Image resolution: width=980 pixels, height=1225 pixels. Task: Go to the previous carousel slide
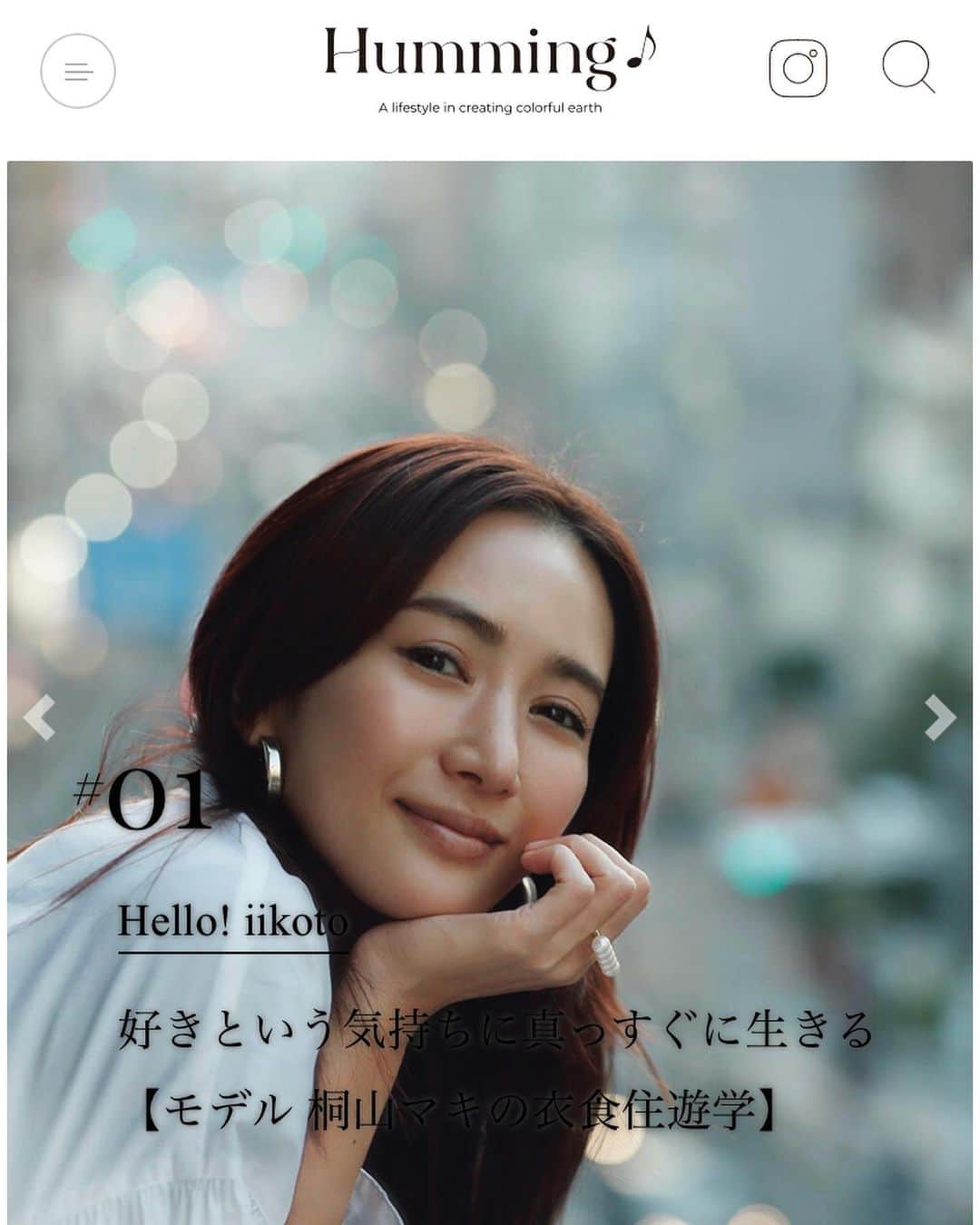(39, 718)
